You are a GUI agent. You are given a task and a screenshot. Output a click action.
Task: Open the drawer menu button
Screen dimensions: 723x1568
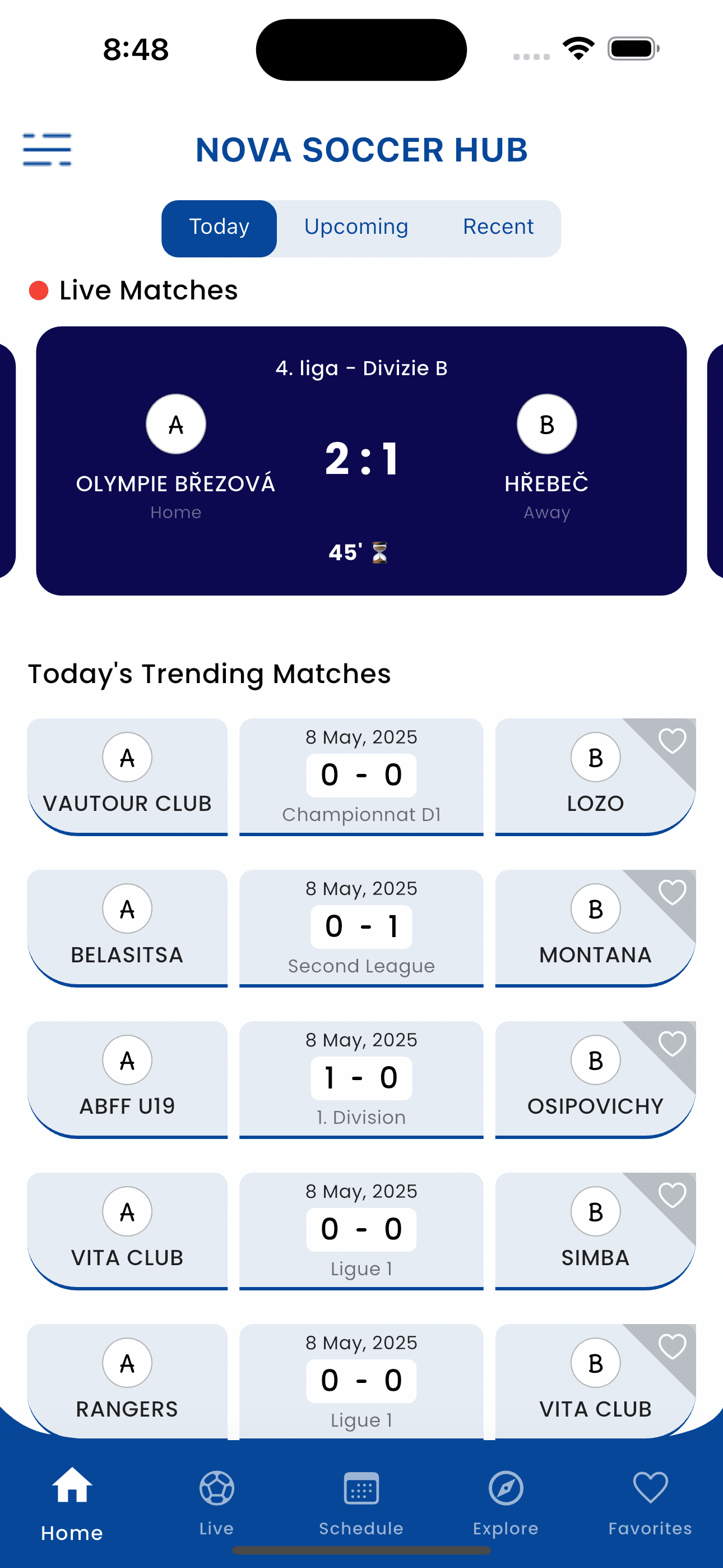pos(47,150)
